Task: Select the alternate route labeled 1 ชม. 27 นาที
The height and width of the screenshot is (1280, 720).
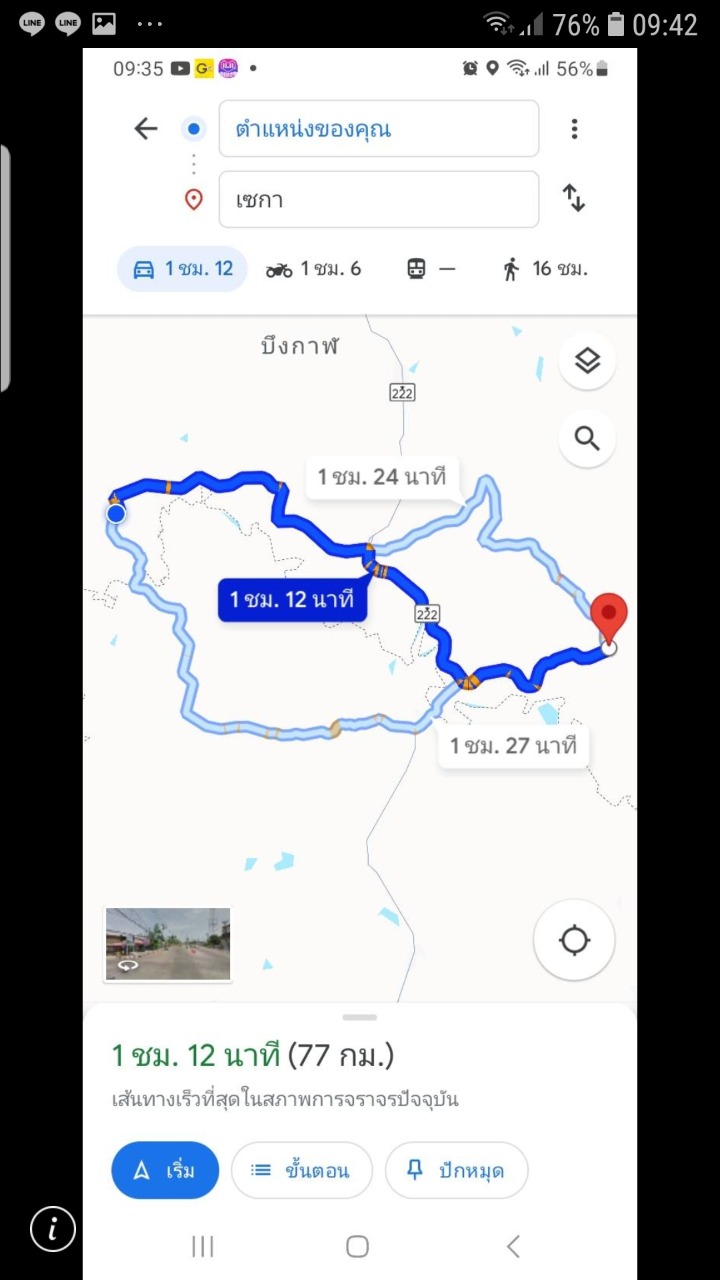Action: tap(513, 745)
